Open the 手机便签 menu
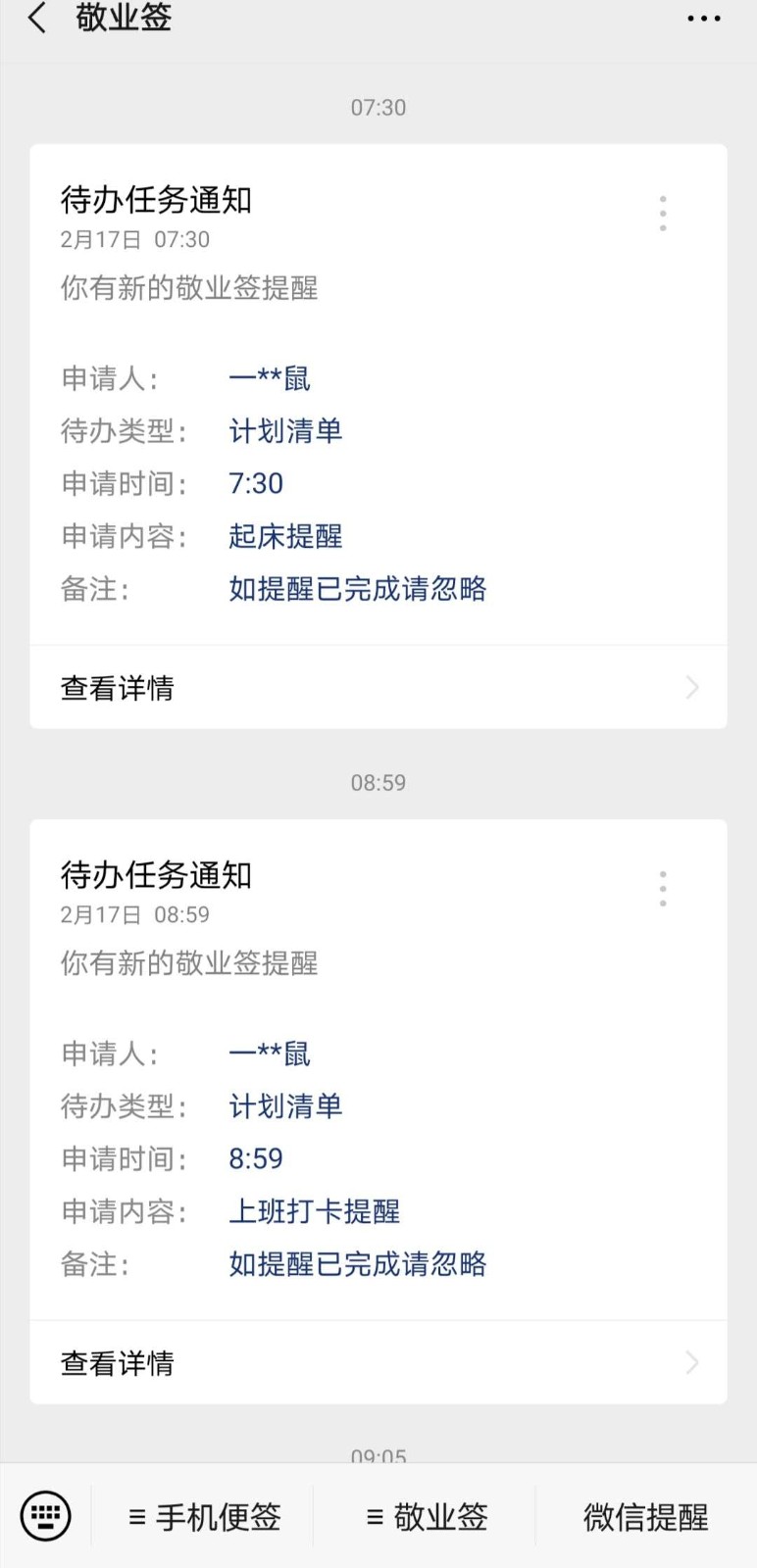 point(204,1517)
